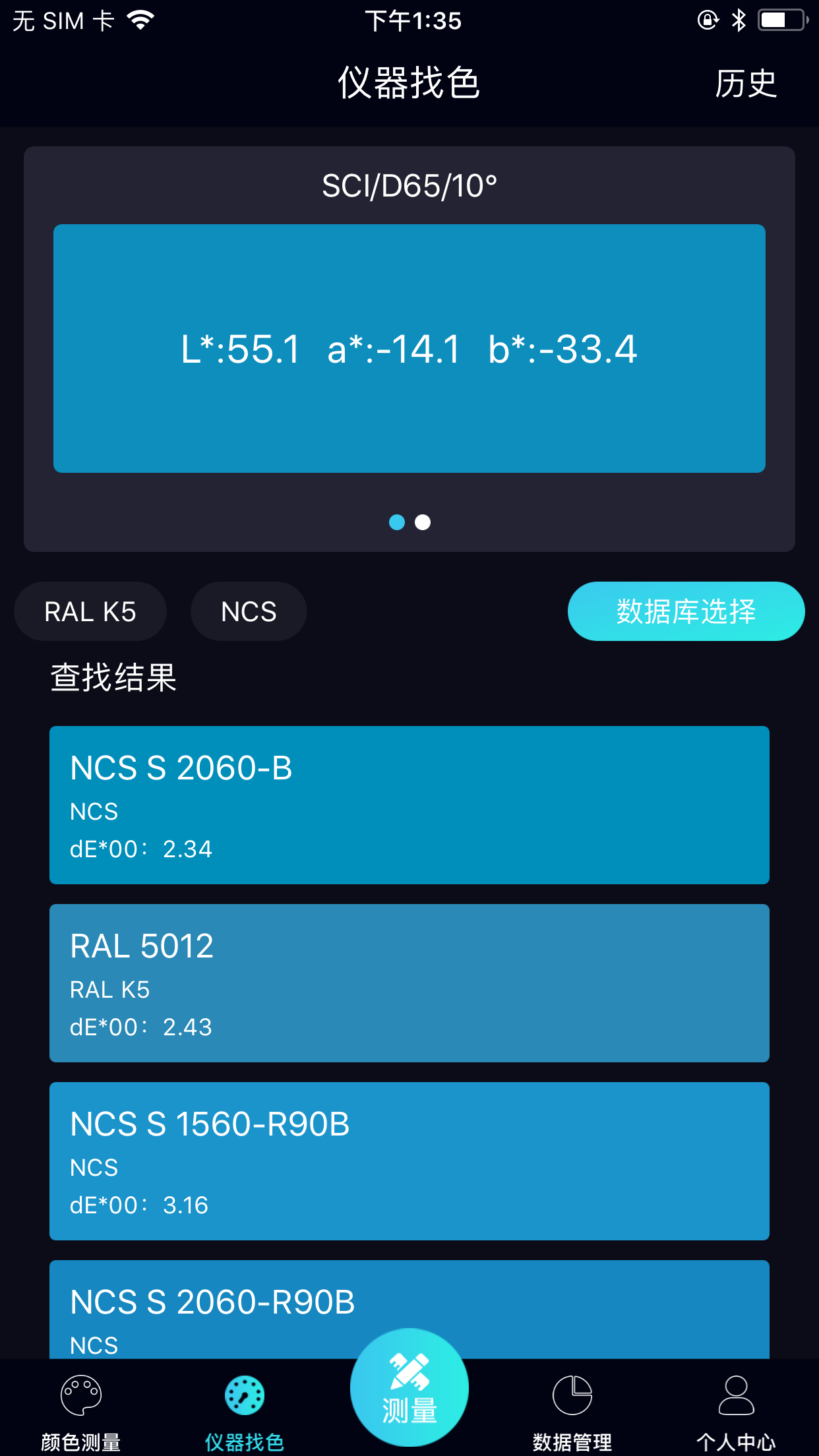Start measurement with the 测量 button
Viewport: 819px width, 1456px height.
click(x=409, y=1387)
